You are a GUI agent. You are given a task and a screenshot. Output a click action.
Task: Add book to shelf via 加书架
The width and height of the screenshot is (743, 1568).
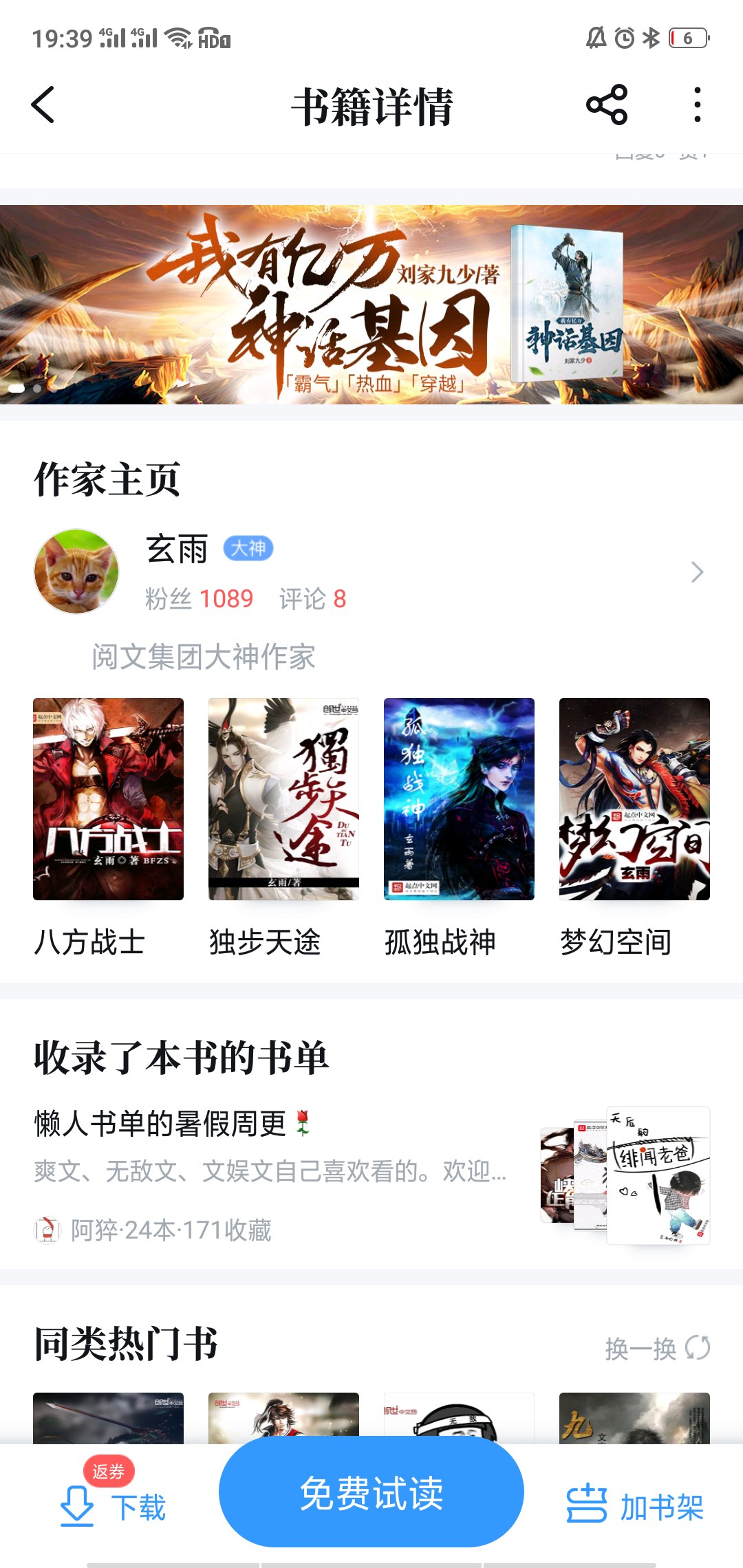click(x=634, y=1506)
